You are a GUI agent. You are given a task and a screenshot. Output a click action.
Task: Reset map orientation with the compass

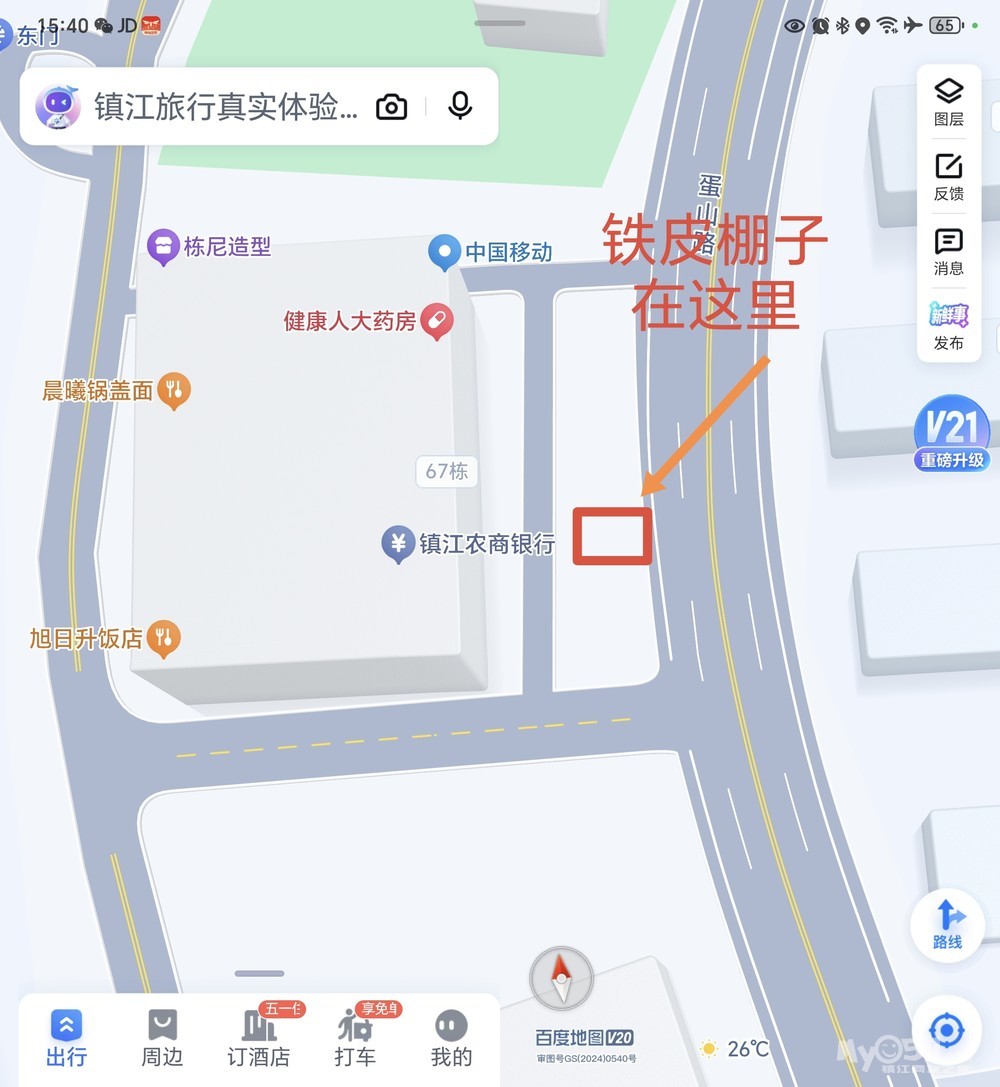pyautogui.click(x=561, y=978)
